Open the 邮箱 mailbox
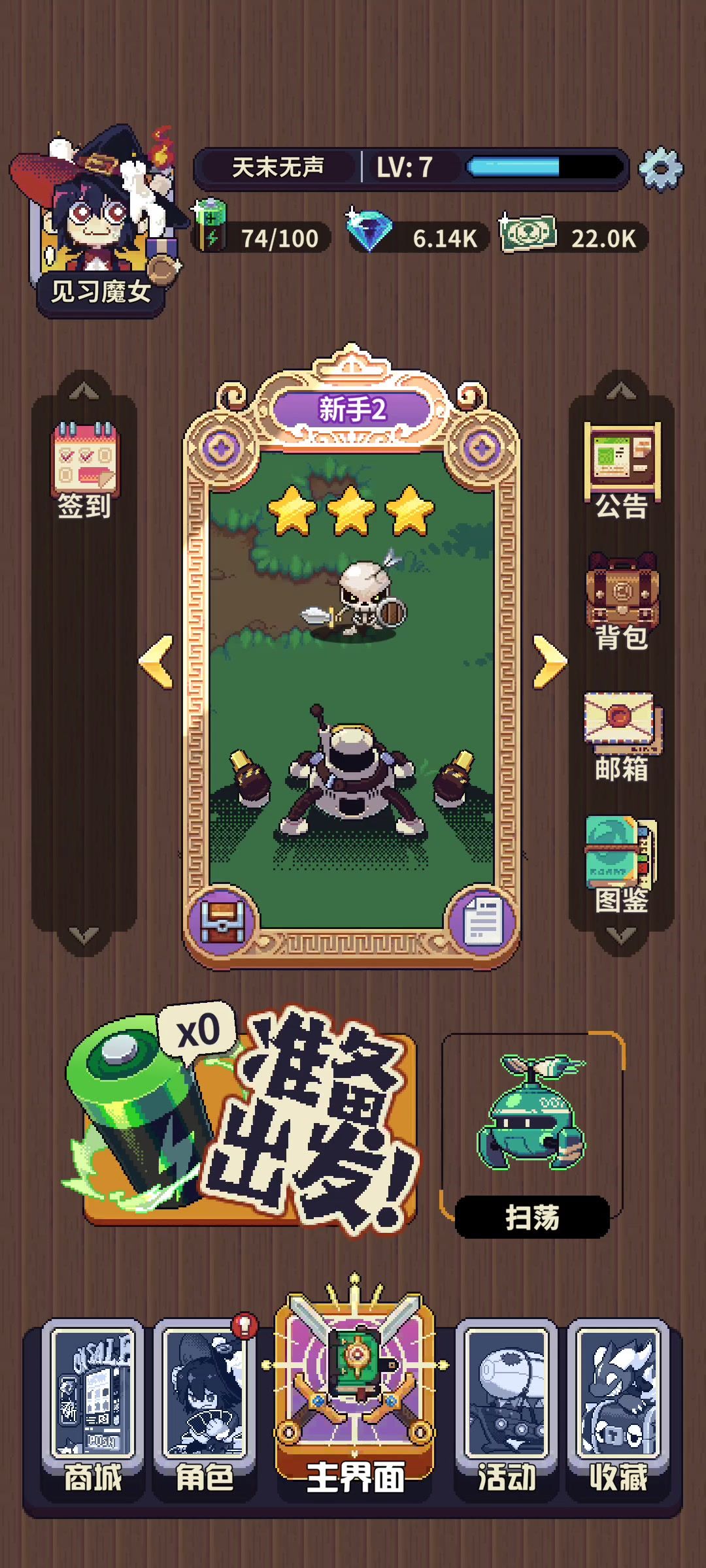This screenshot has width=706, height=1568. (621, 735)
